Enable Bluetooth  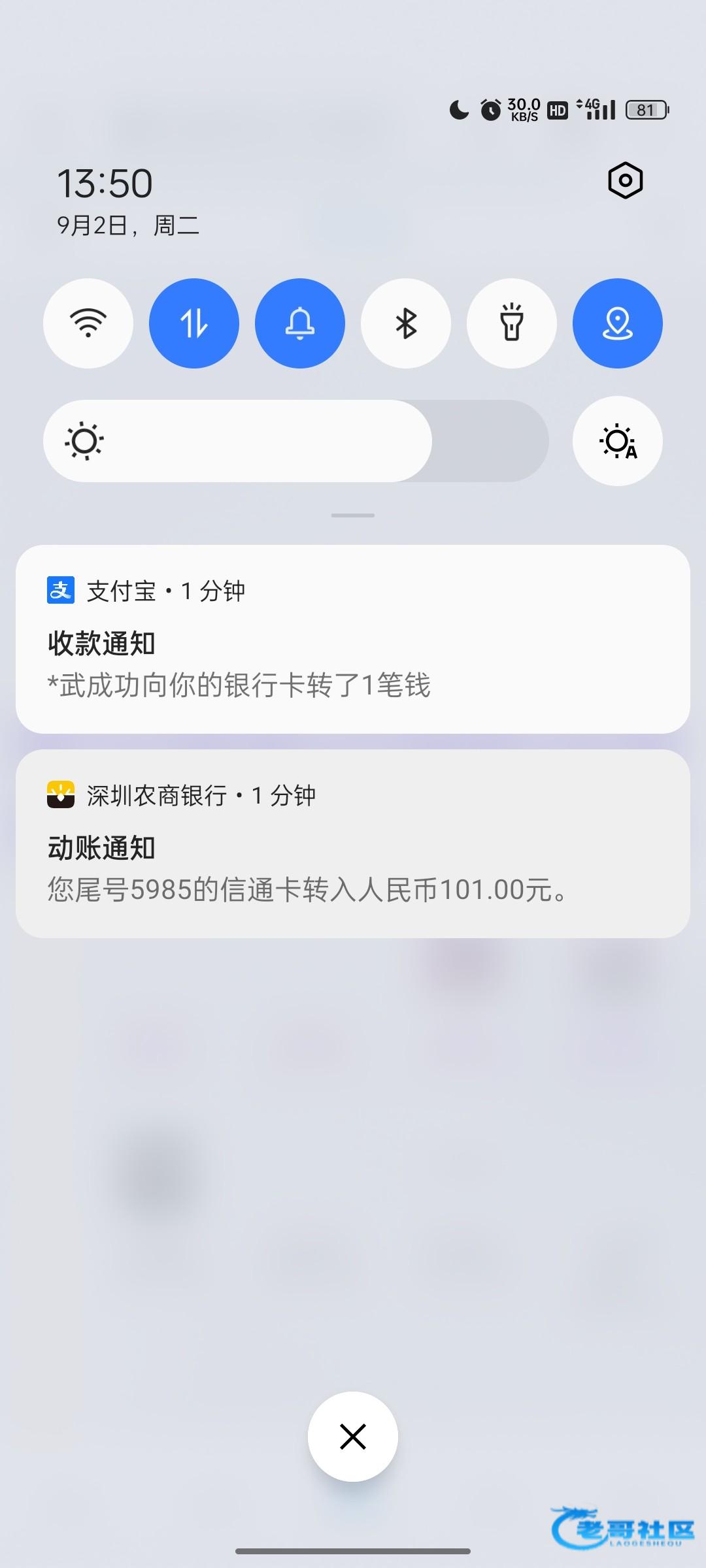click(406, 323)
